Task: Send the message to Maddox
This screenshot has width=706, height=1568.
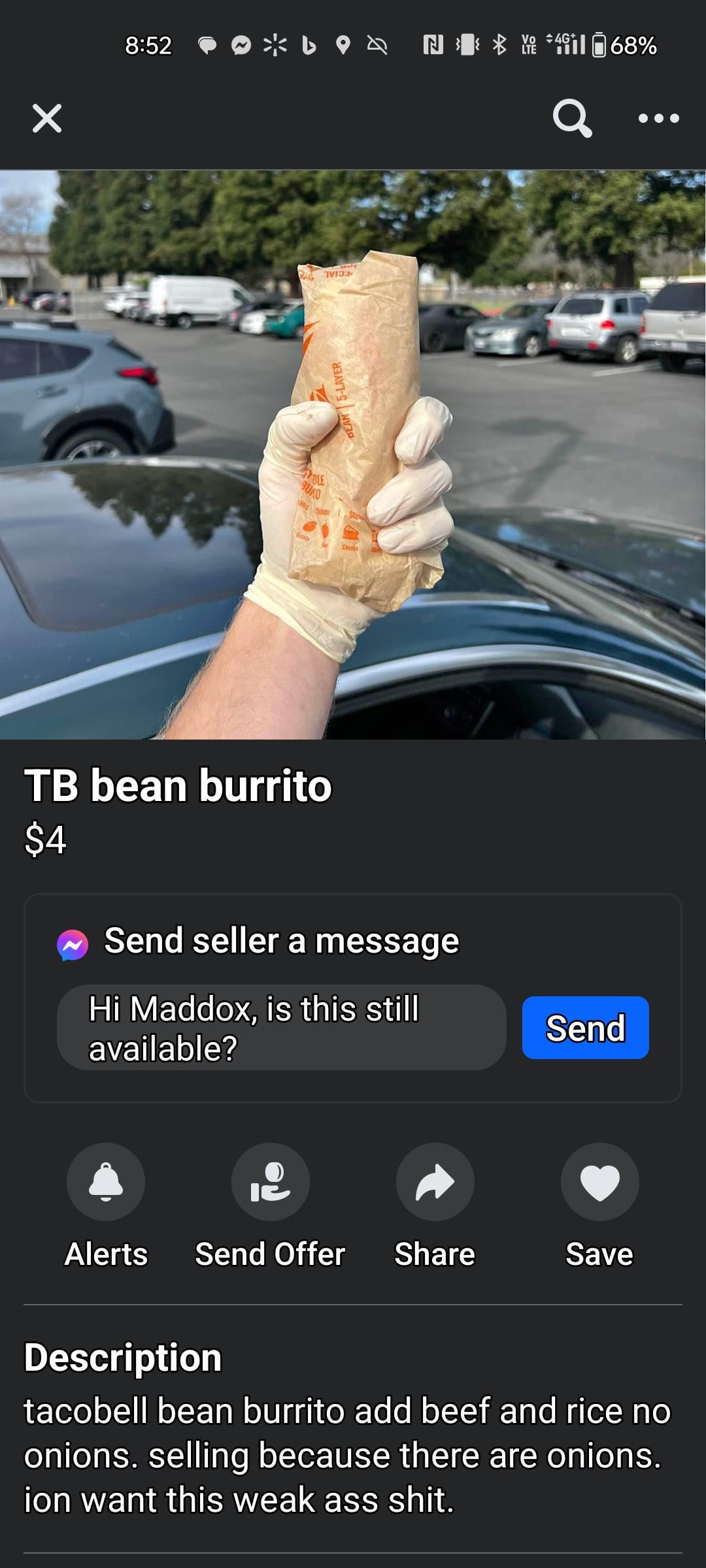Action: pos(585,1028)
